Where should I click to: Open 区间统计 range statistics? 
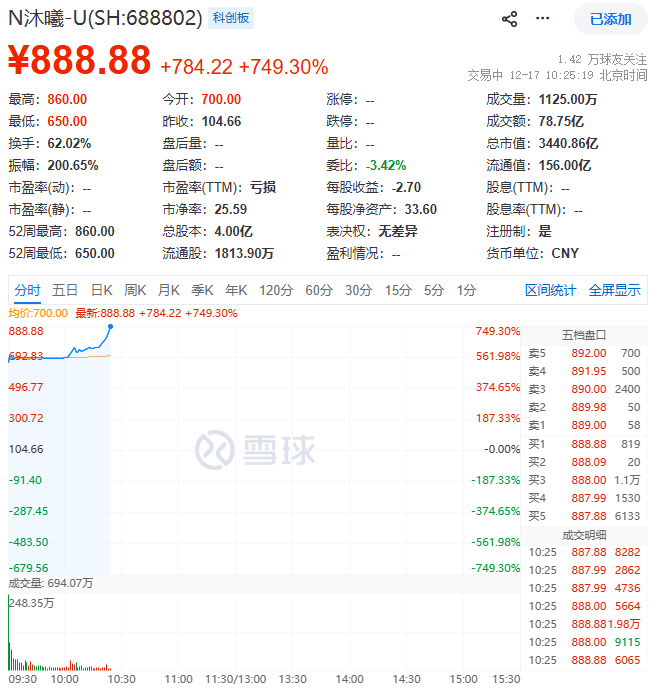point(550,290)
